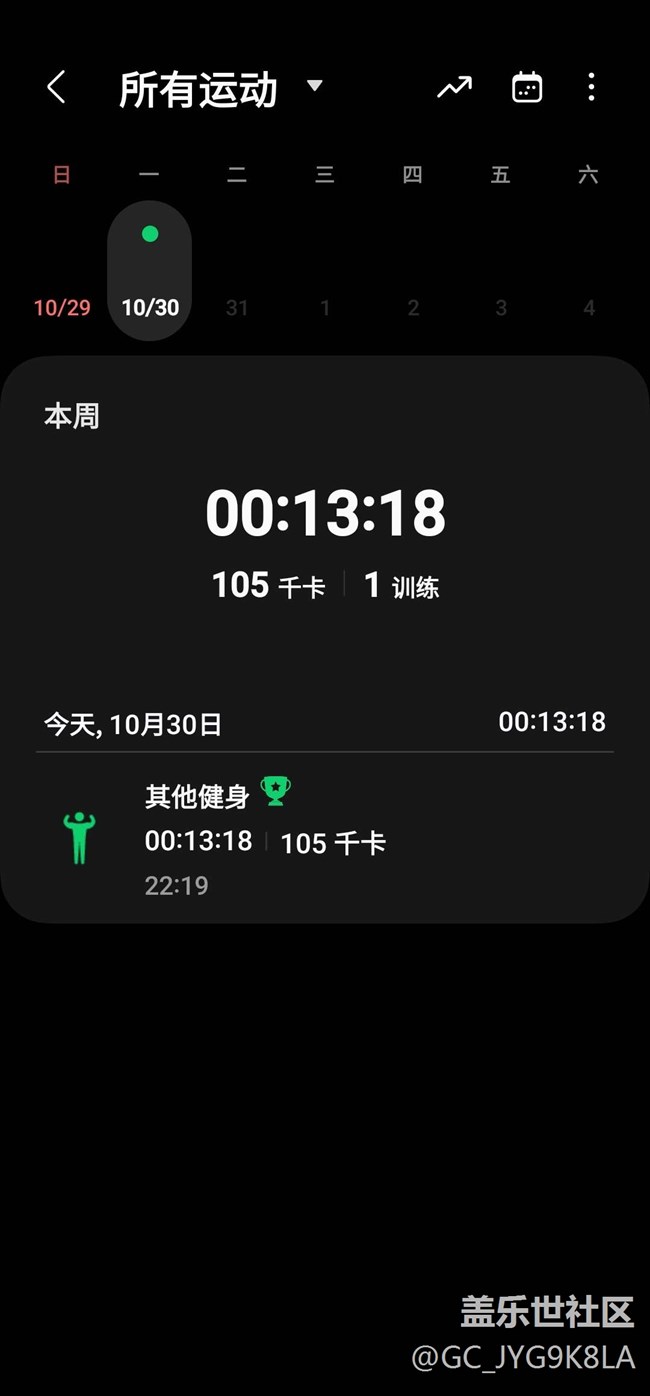Image resolution: width=650 pixels, height=1396 pixels.
Task: Go back using the top arrow
Action: [56, 88]
